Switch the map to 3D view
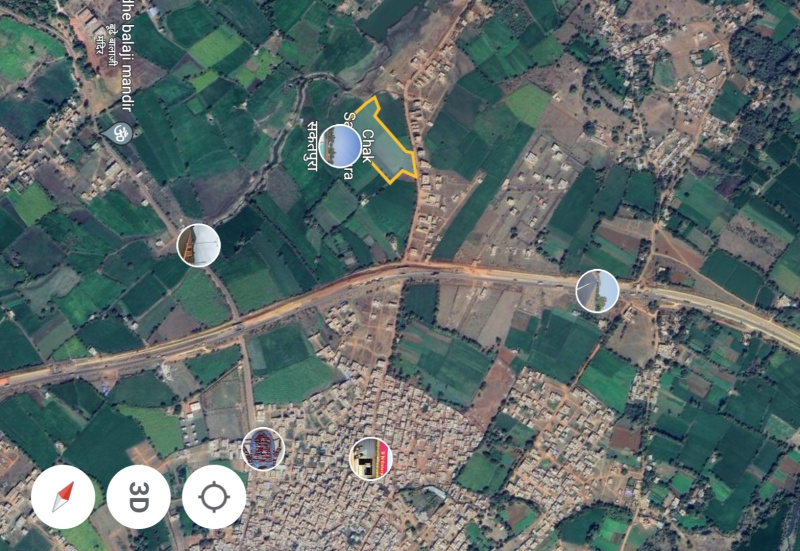Screen dimensions: 800x551 [x=138, y=497]
